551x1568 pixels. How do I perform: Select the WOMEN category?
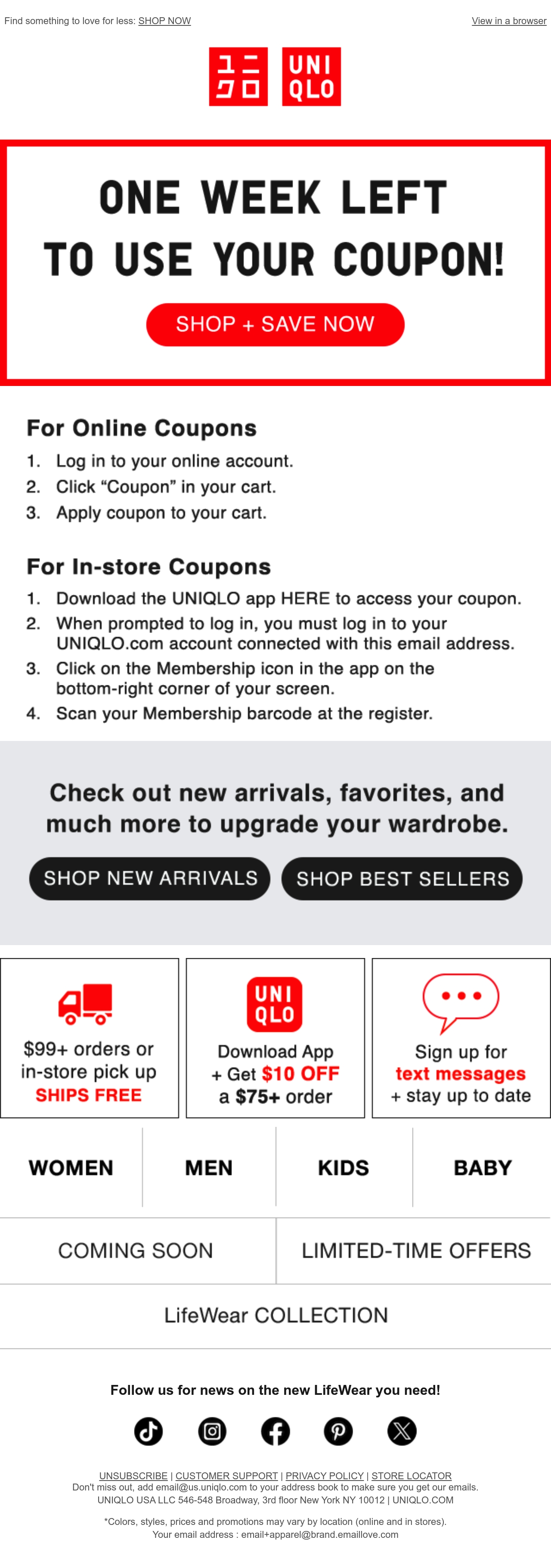point(71,1167)
